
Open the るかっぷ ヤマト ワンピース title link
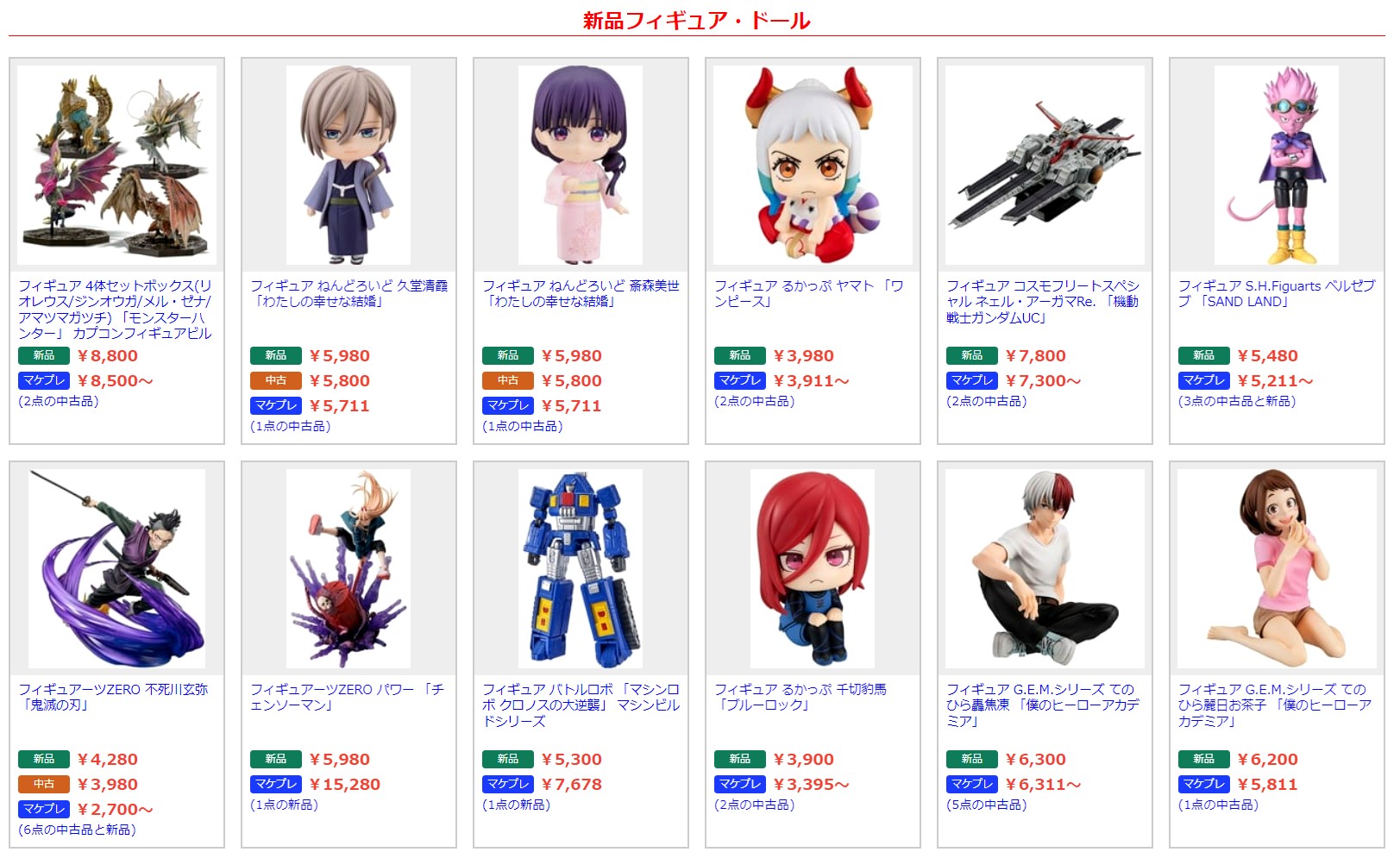tap(808, 293)
